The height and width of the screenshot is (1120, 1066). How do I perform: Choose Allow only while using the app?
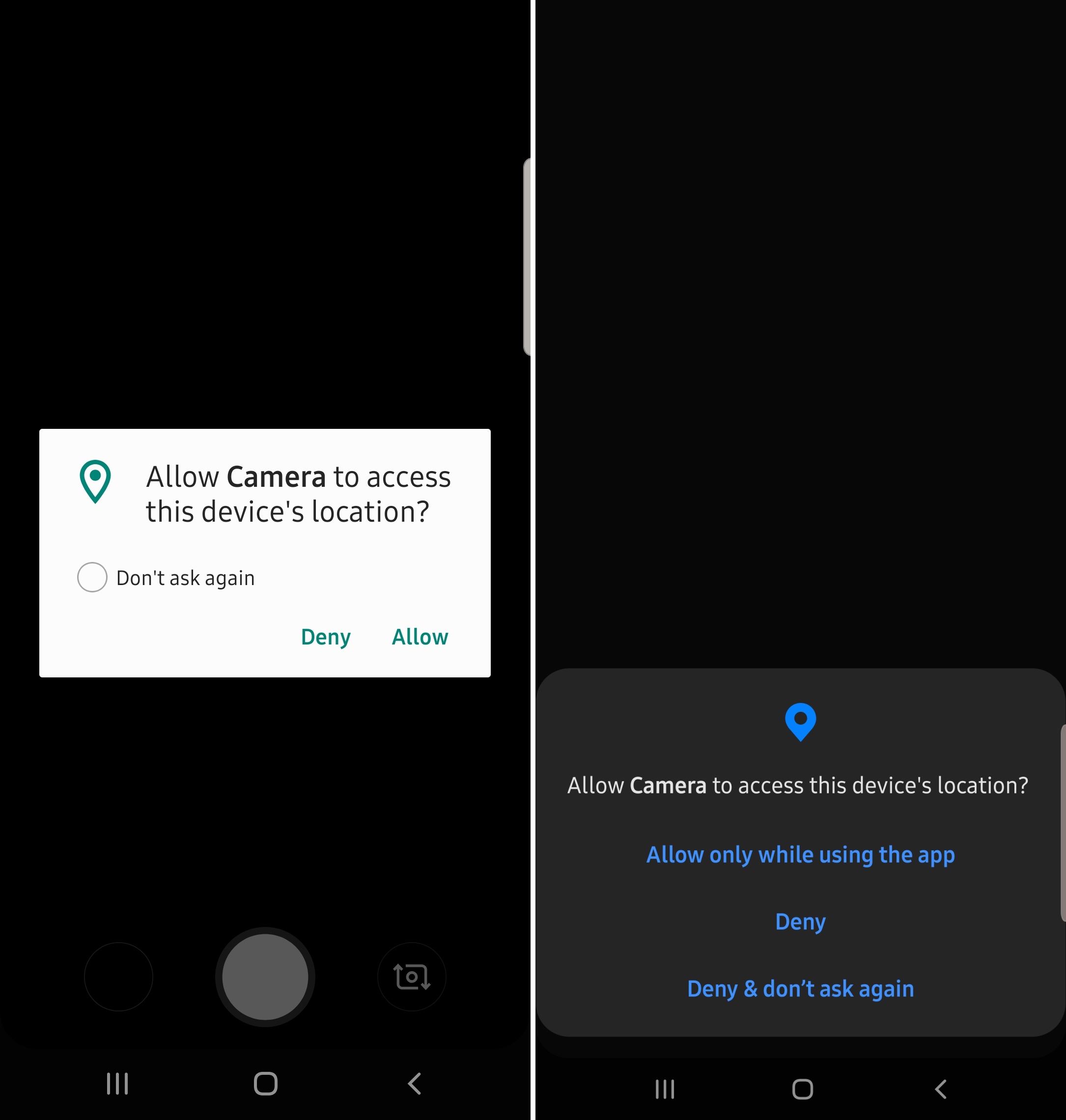click(x=800, y=854)
